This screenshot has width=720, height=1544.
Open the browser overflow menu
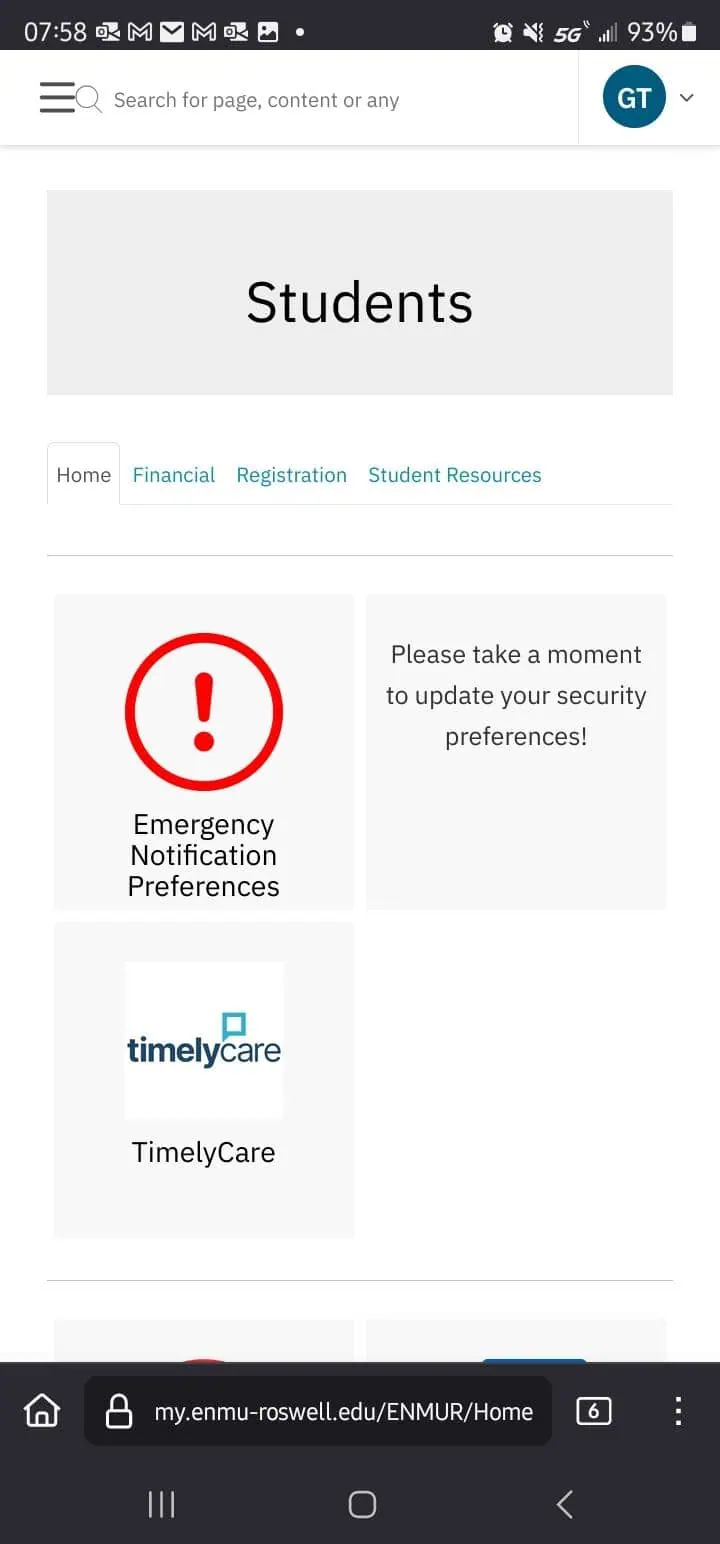tap(678, 1411)
